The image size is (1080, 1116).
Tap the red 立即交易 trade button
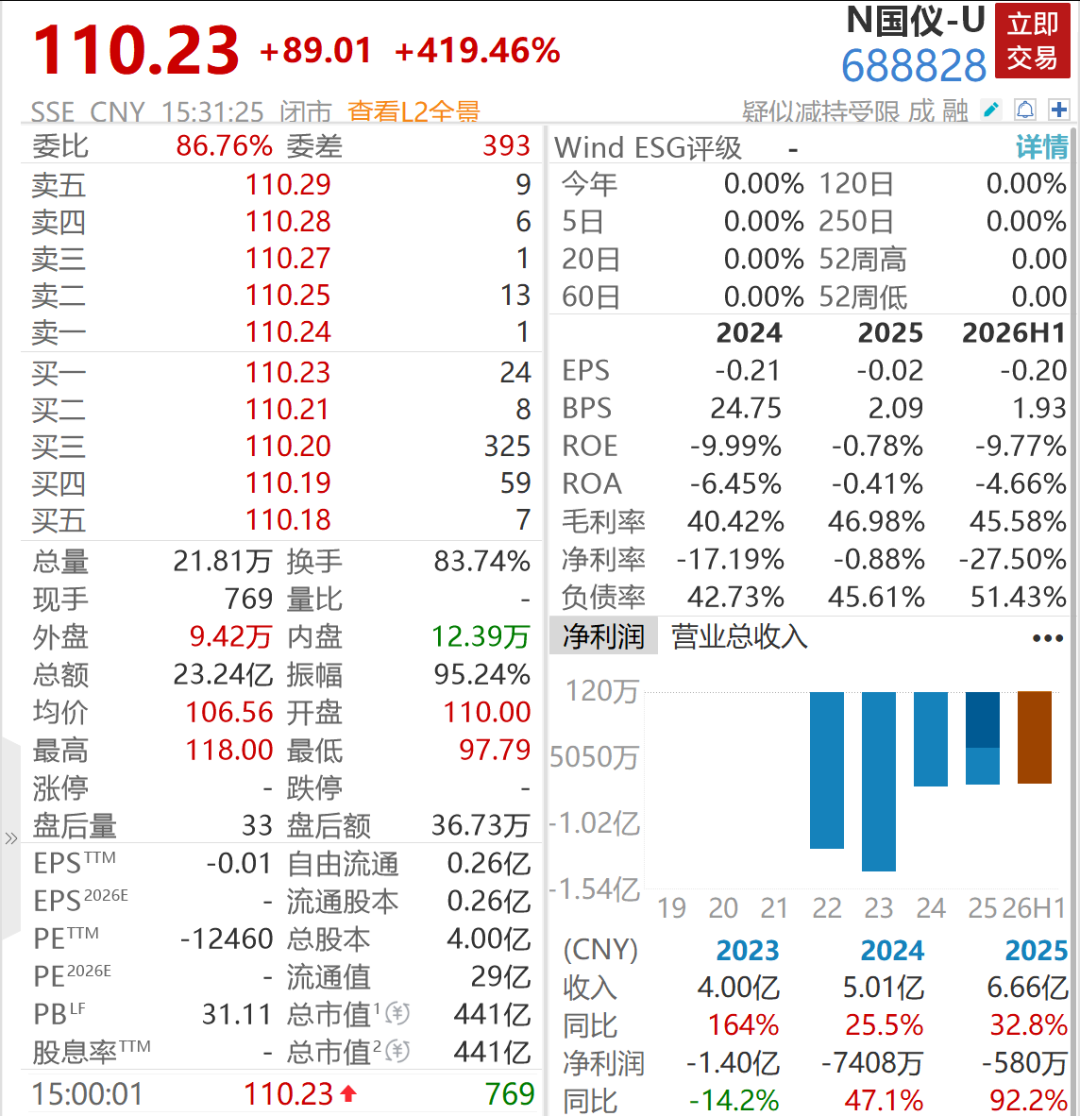coord(1032,41)
